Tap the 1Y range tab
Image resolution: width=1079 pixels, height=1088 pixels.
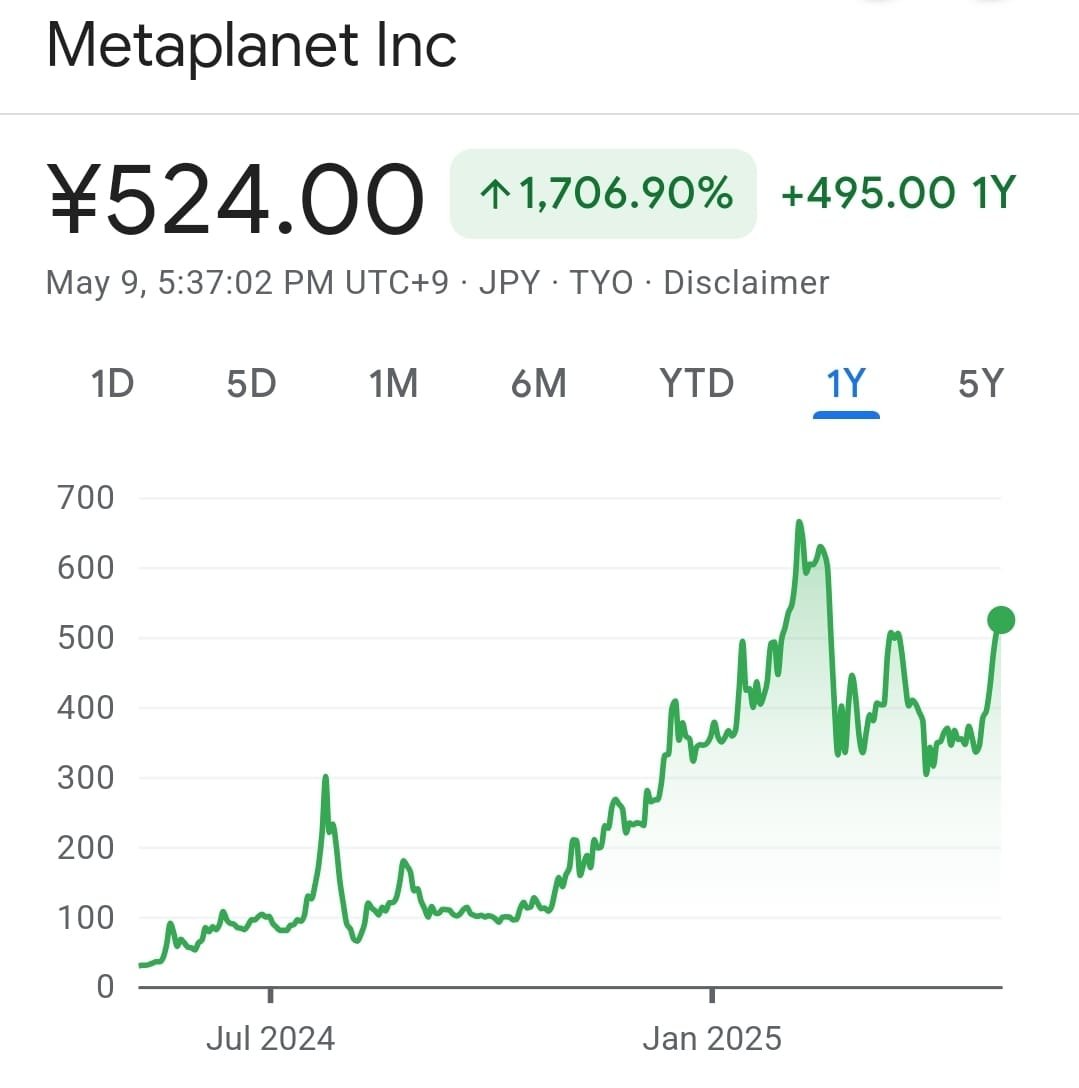coord(846,383)
